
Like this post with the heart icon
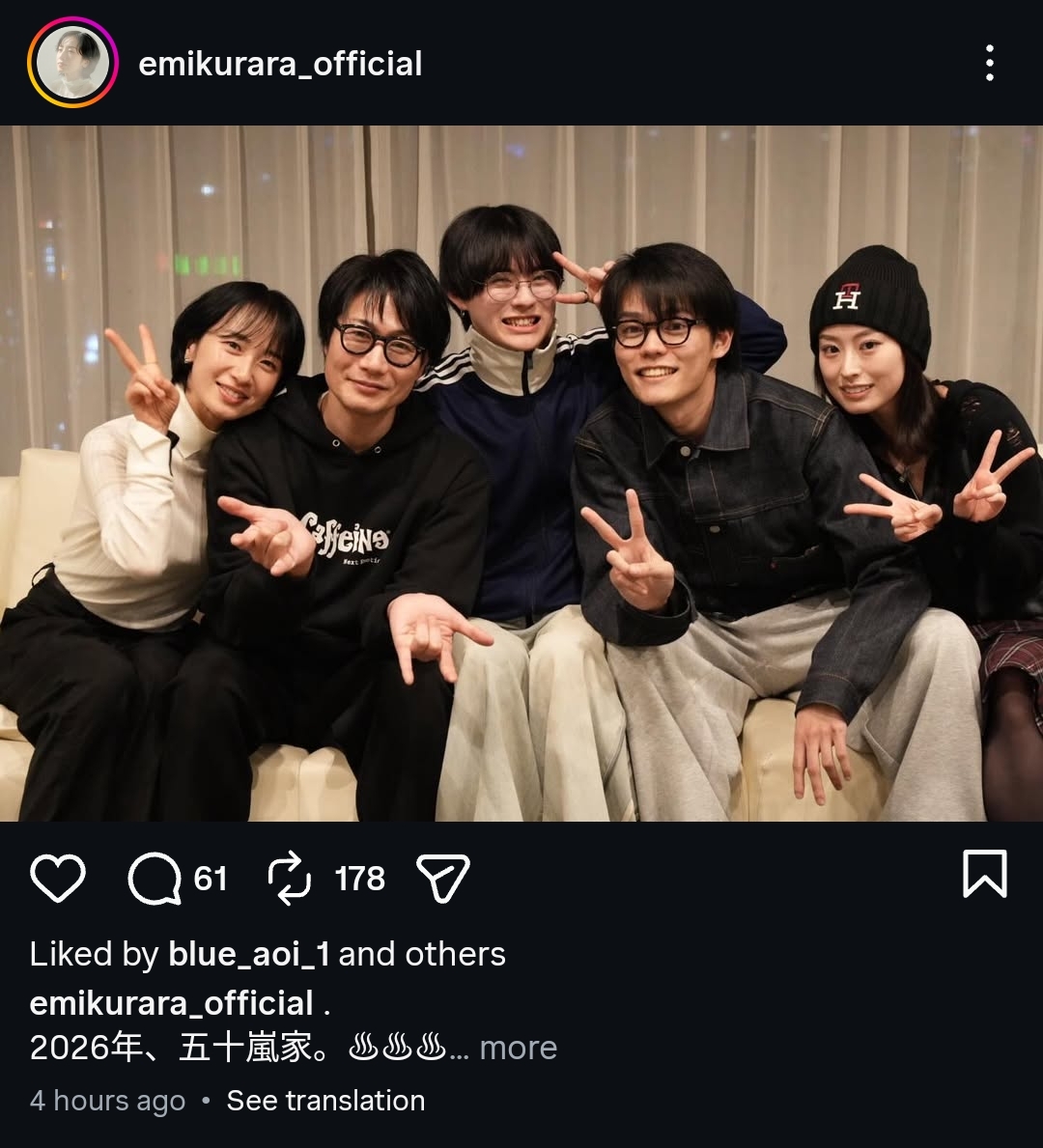tap(58, 878)
